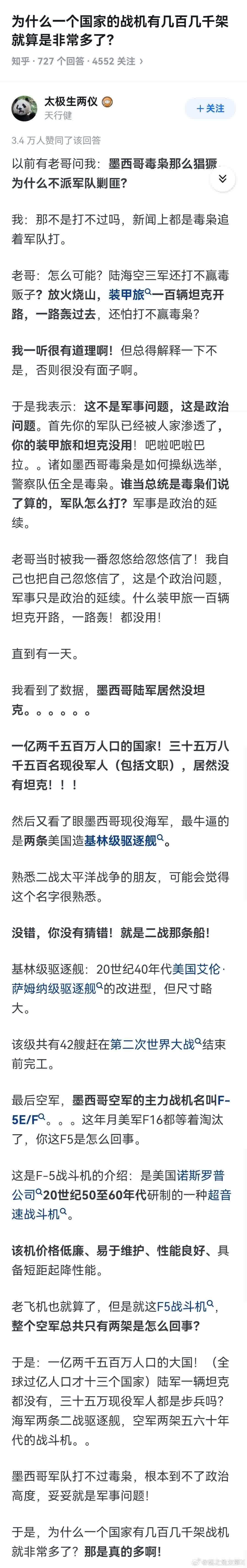247x1568 pixels.
Task: Tap the double-chevron collapse button
Action: [223, 178]
